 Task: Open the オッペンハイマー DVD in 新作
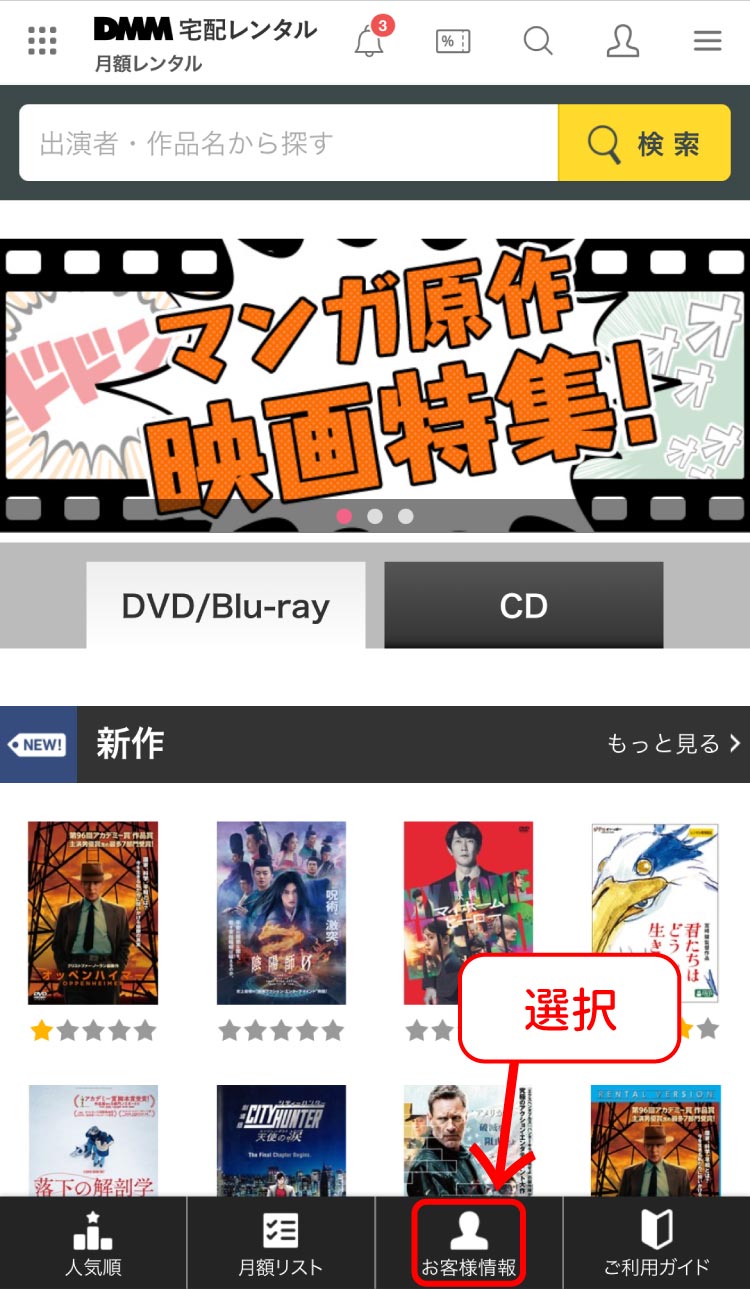[93, 912]
